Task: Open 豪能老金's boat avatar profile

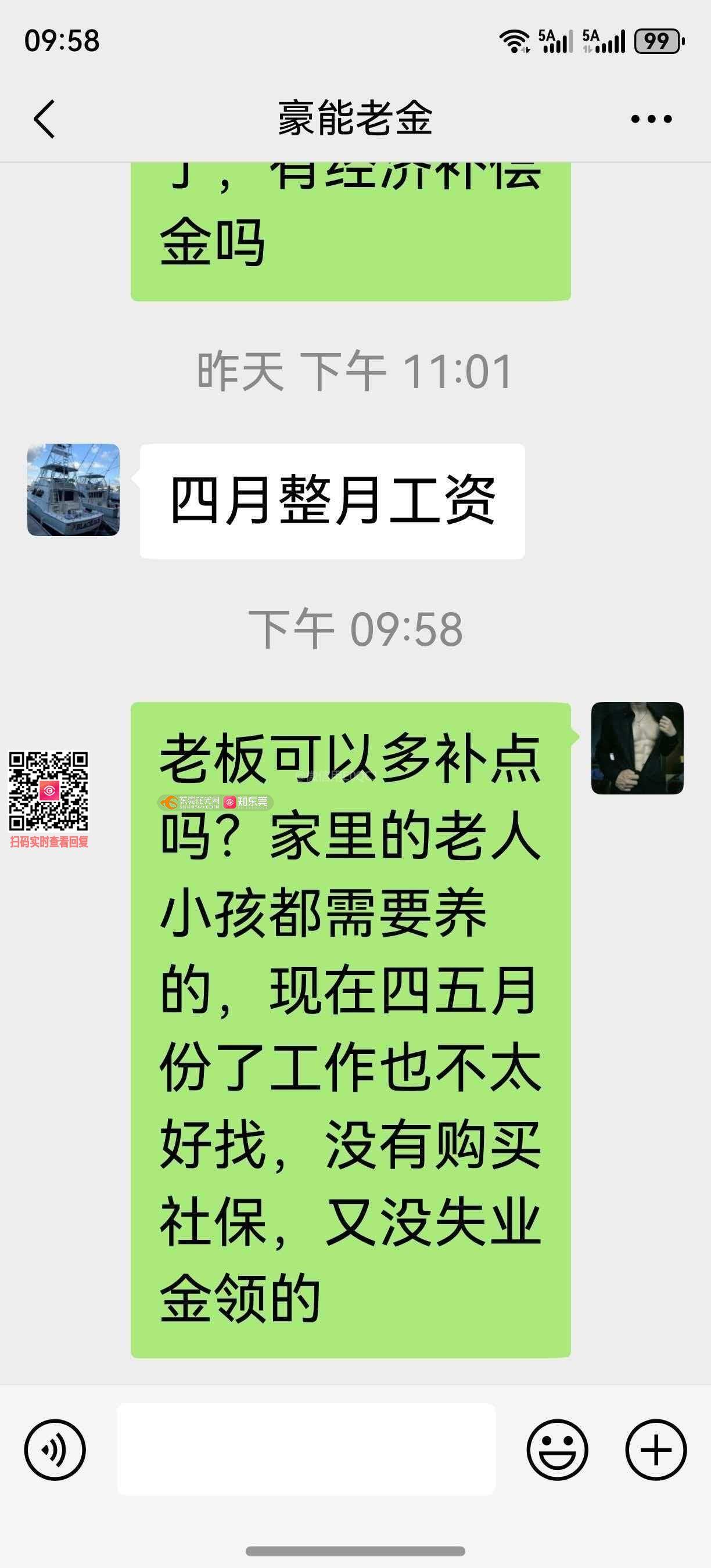Action: pyautogui.click(x=74, y=490)
